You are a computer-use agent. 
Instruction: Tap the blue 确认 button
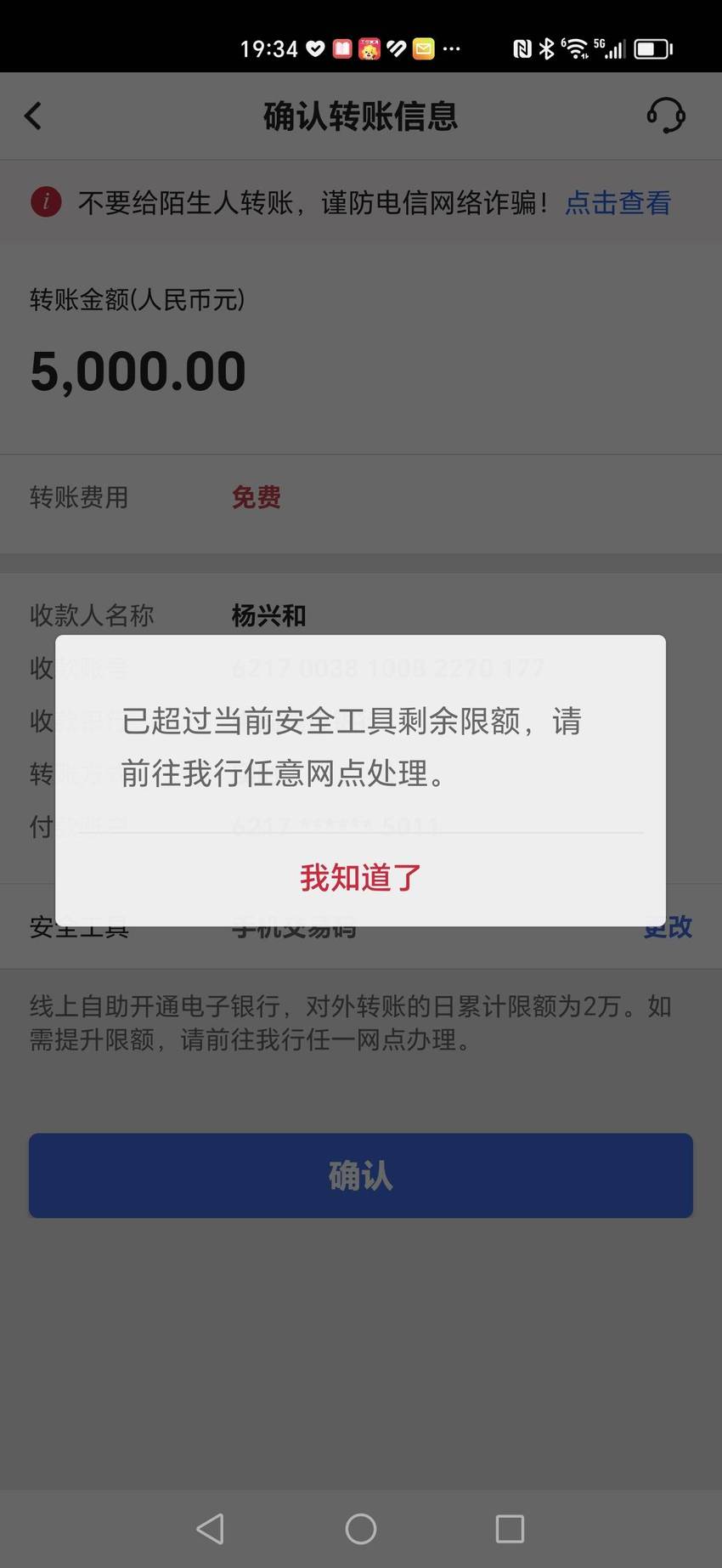pos(361,1175)
